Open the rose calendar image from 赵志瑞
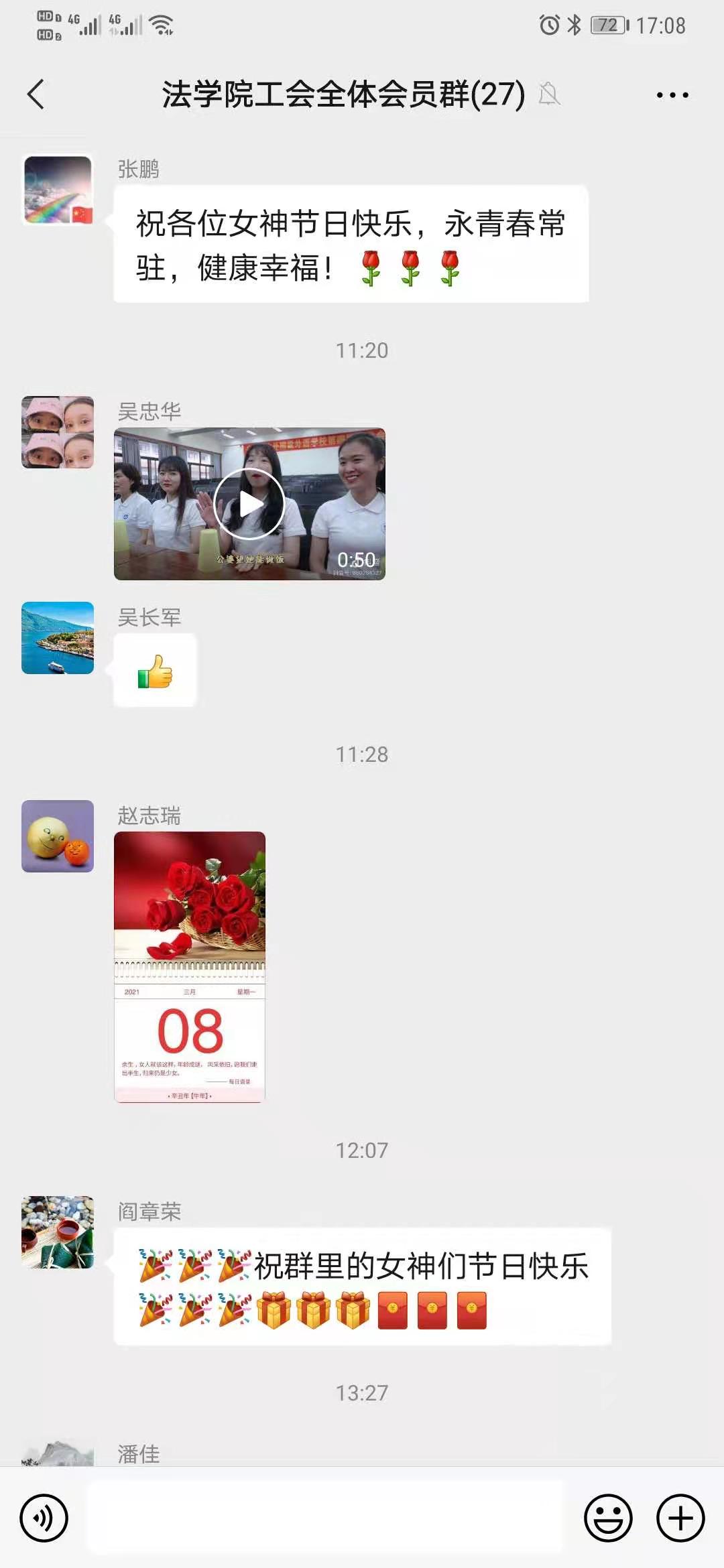The height and width of the screenshot is (1568, 724). [190, 966]
